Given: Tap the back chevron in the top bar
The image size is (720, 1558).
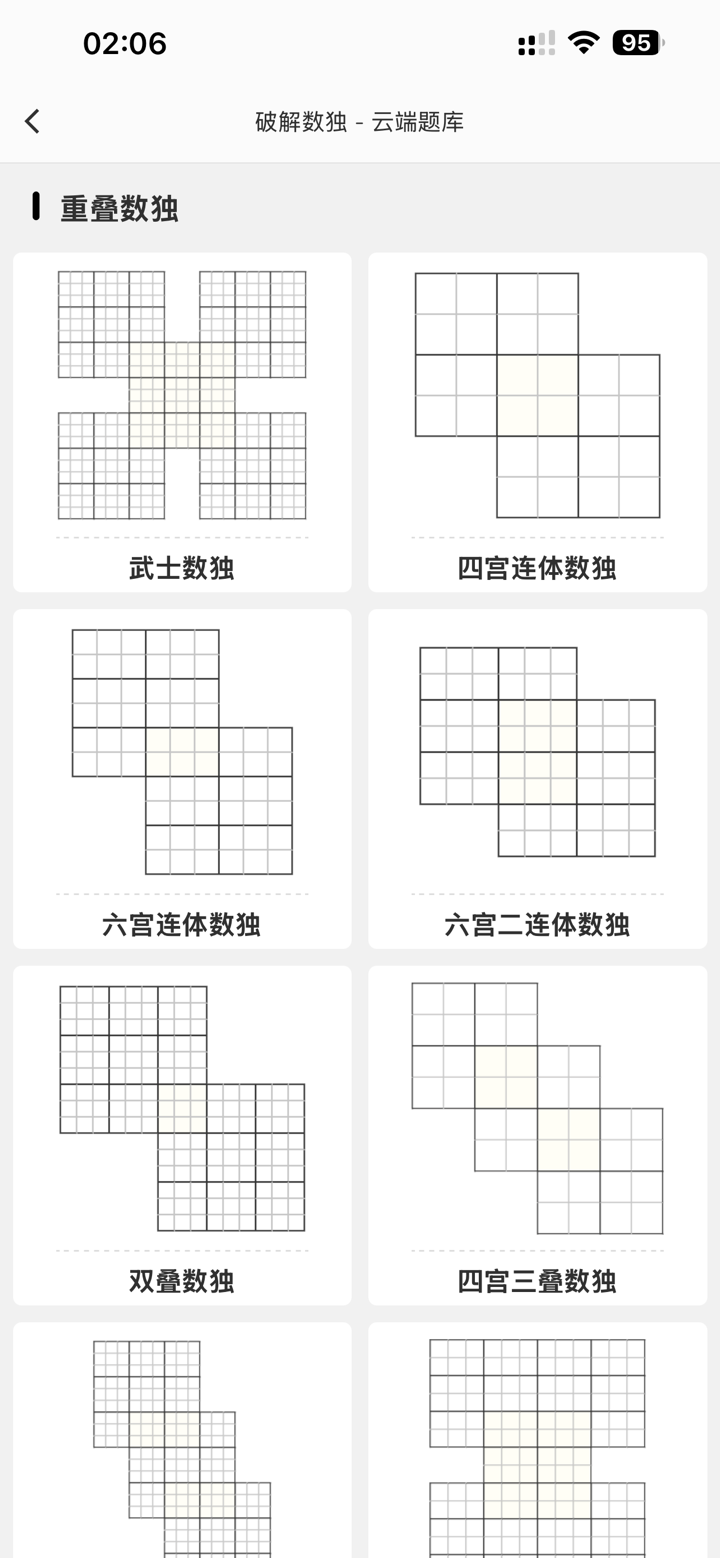Looking at the screenshot, I should click(32, 120).
